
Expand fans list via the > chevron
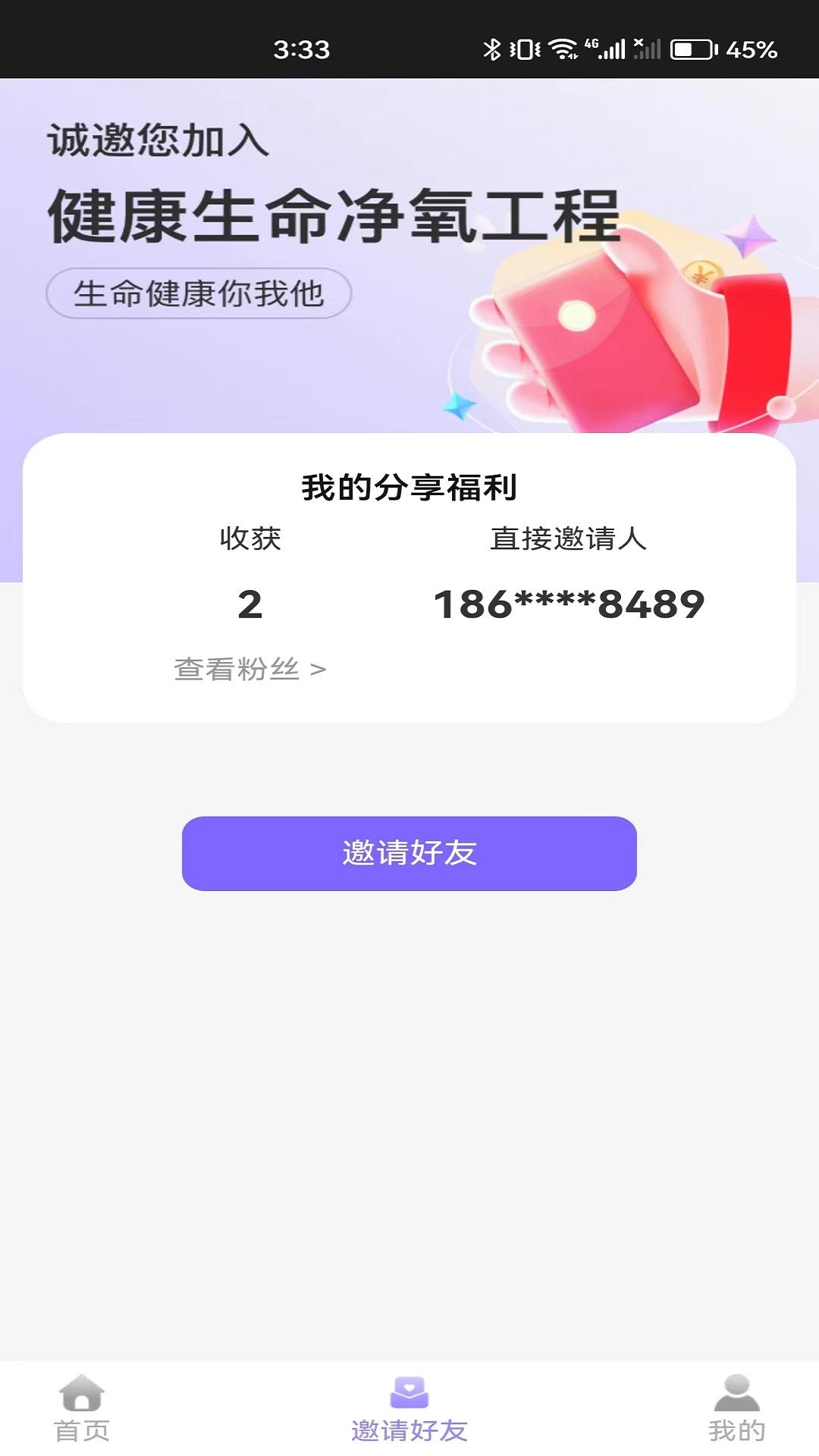tap(321, 669)
